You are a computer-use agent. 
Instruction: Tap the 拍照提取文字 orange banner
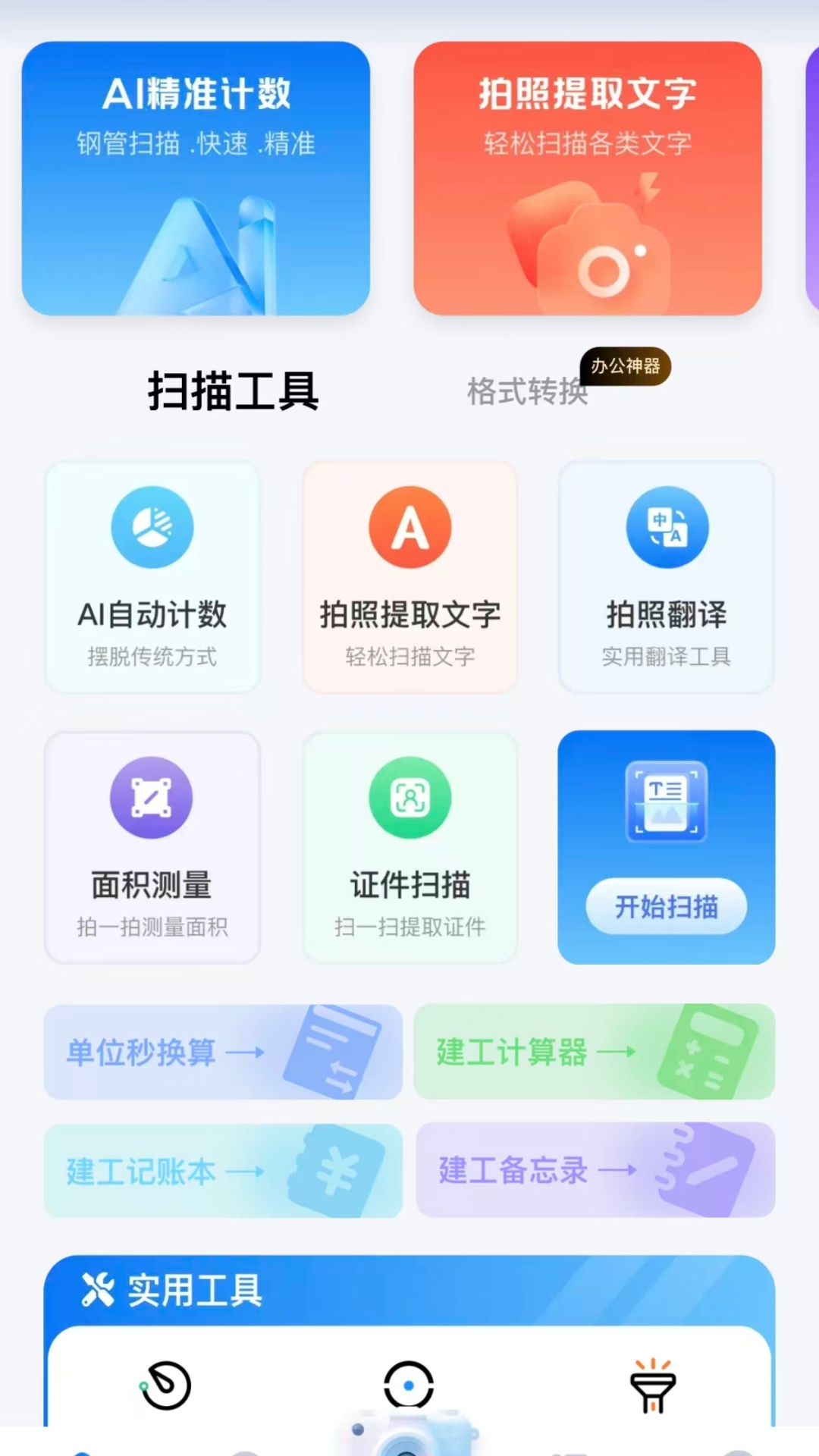(x=587, y=178)
